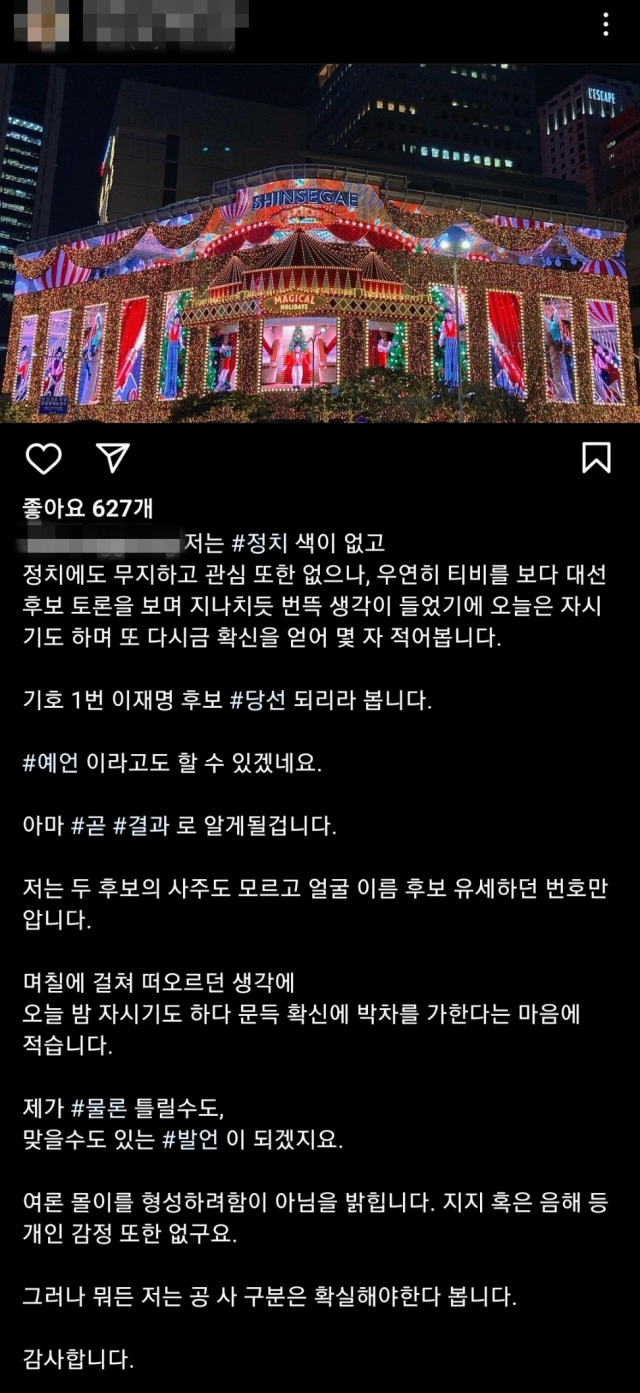Open the post's three-dot overflow menu
The image size is (640, 1393).
pos(606,25)
